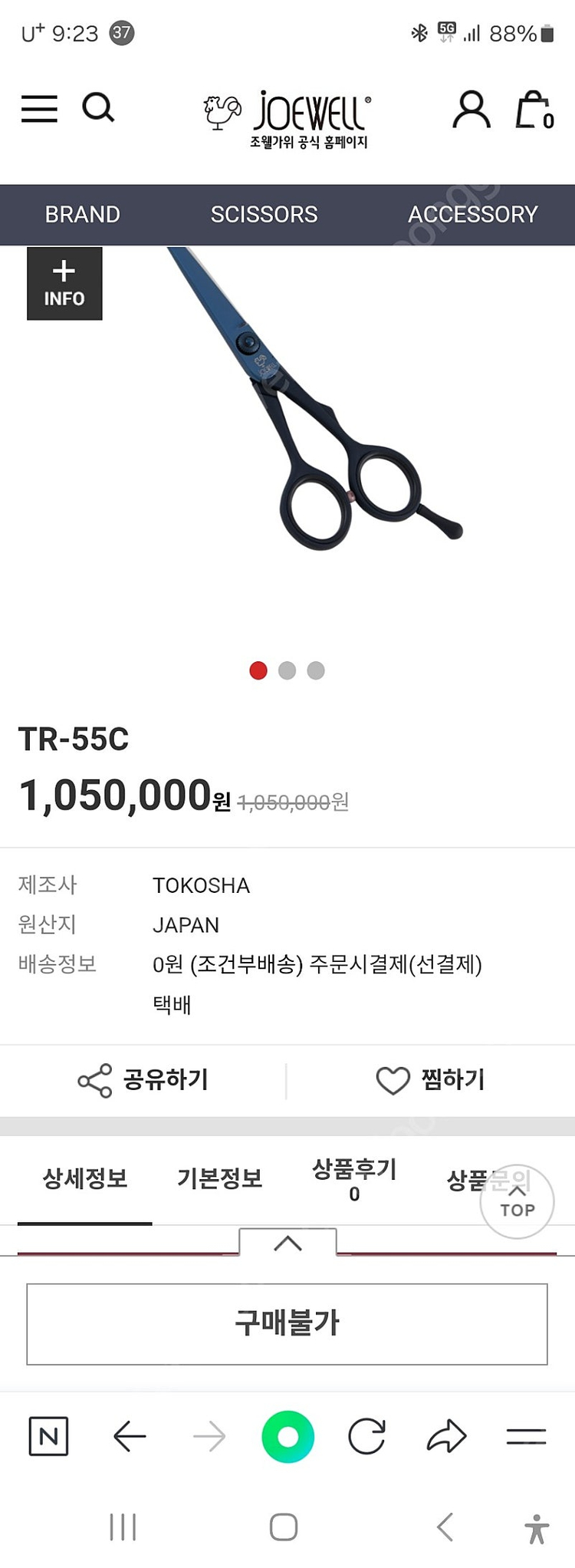Refresh the page using reload icon
The width and height of the screenshot is (575, 1568).
[366, 1436]
